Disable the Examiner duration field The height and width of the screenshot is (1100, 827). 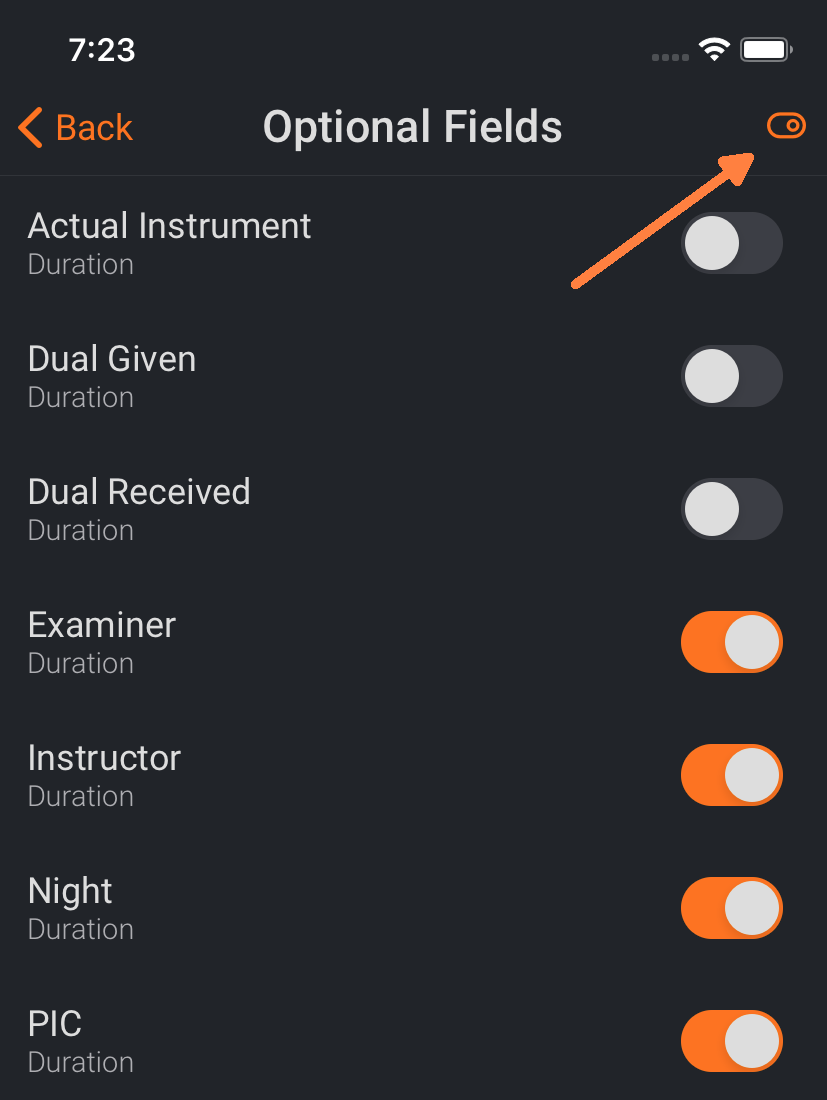pyautogui.click(x=731, y=642)
